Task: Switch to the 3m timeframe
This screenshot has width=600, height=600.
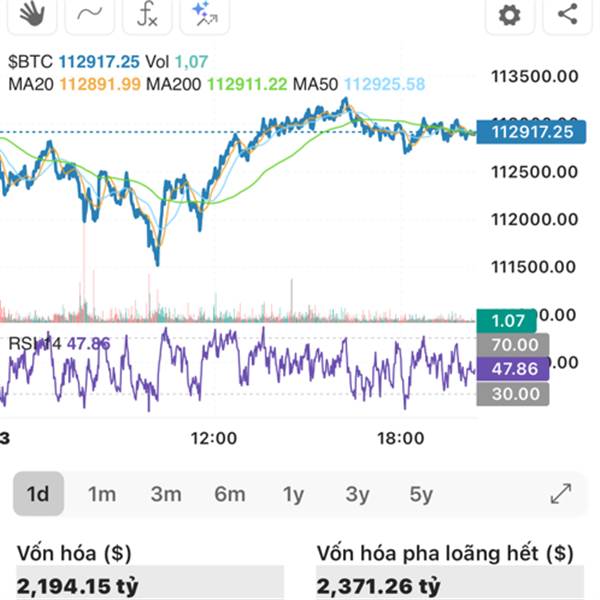Action: click(x=166, y=494)
